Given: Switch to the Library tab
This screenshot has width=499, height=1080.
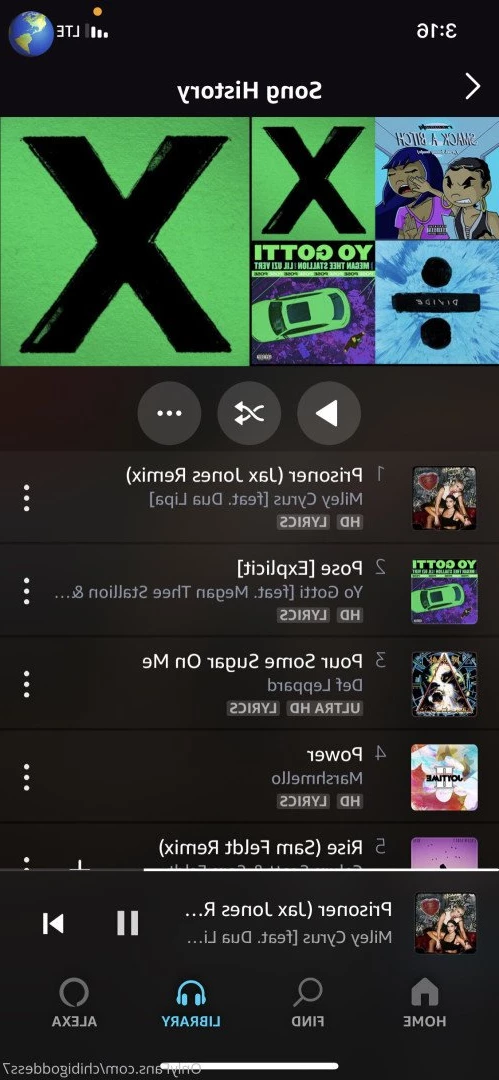Looking at the screenshot, I should (x=192, y=1003).
